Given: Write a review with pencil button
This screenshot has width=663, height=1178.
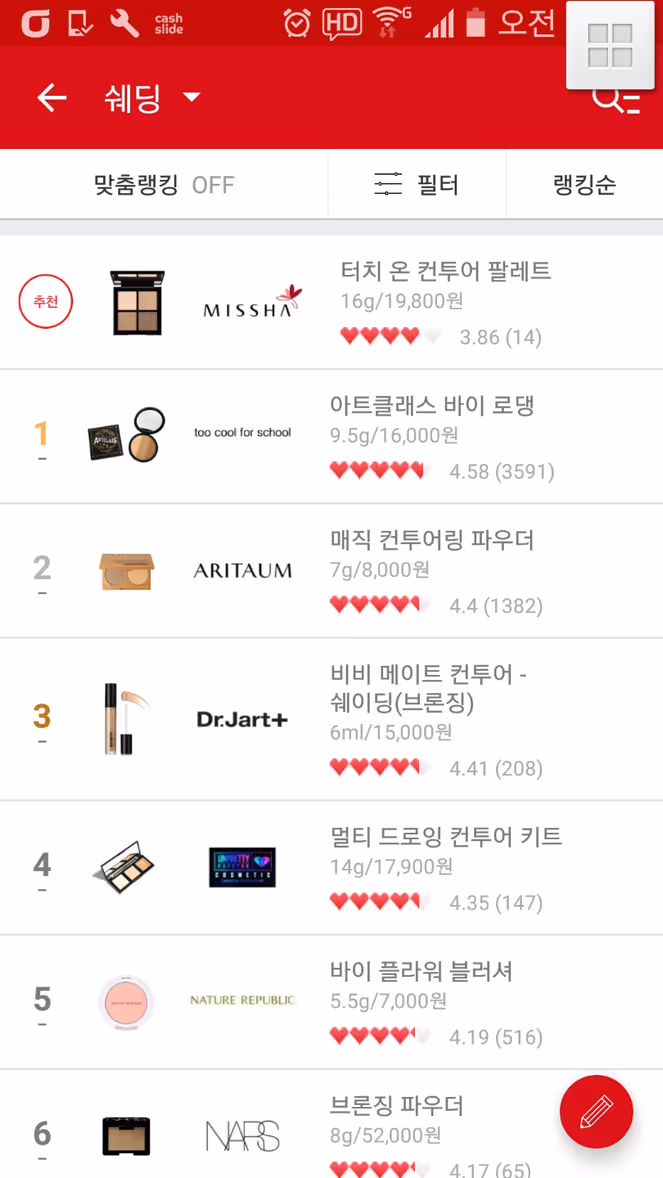Looking at the screenshot, I should [x=596, y=1111].
